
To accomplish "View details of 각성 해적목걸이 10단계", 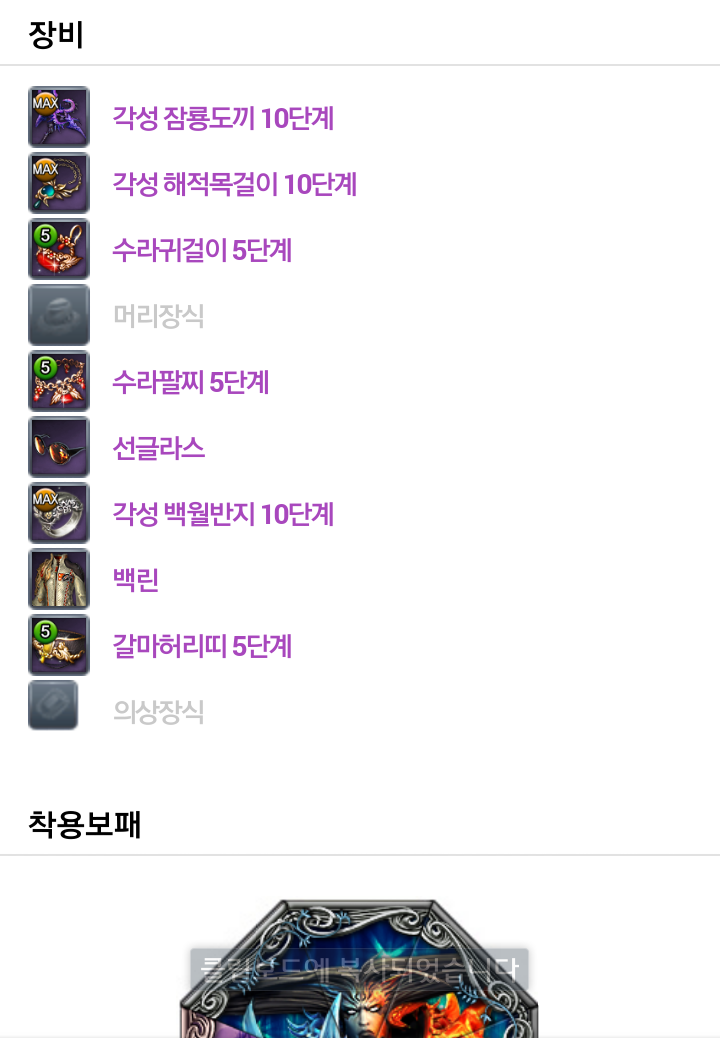I will (x=234, y=185).
